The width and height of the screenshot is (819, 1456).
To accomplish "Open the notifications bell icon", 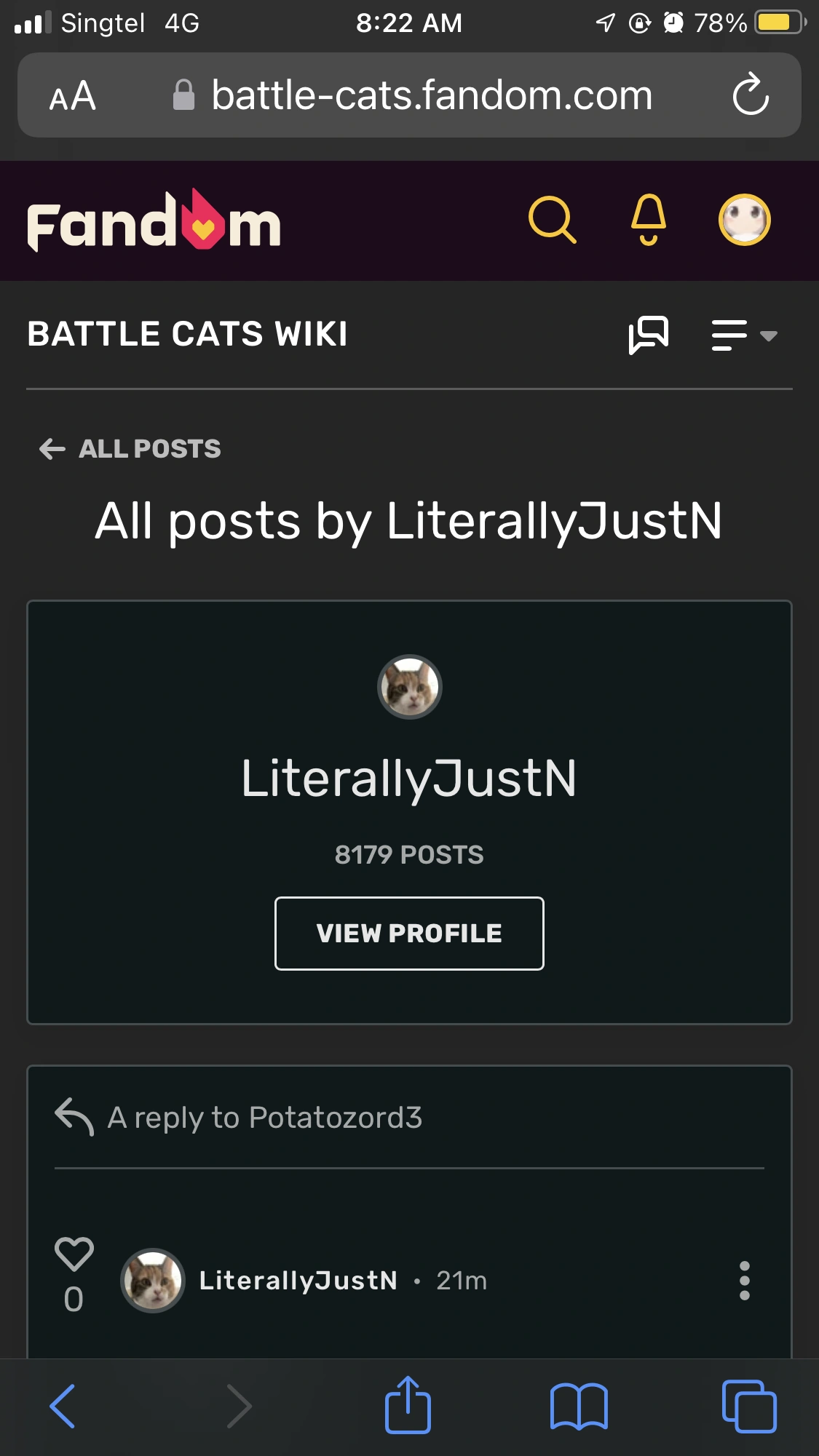I will (x=649, y=220).
